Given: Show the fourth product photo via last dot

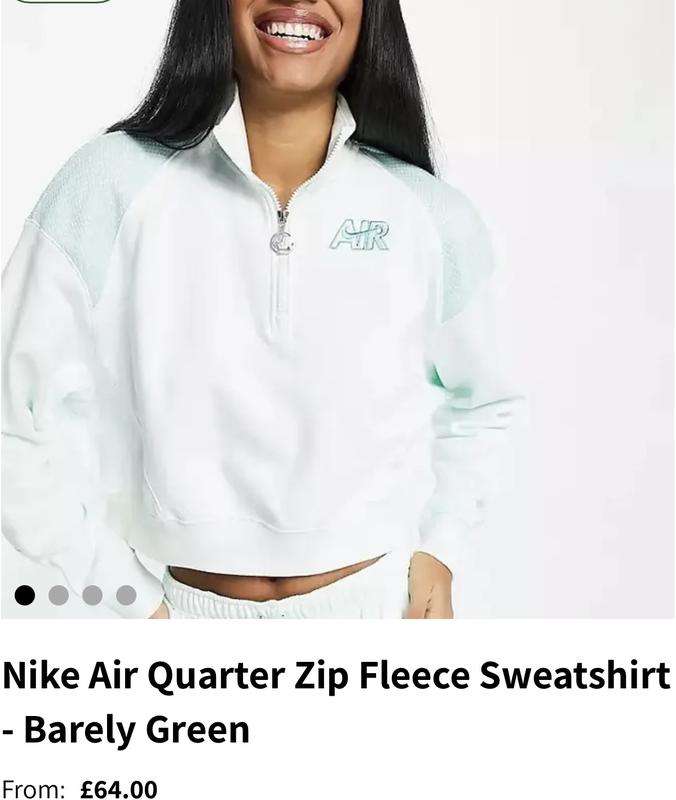Looking at the screenshot, I should (x=126, y=596).
